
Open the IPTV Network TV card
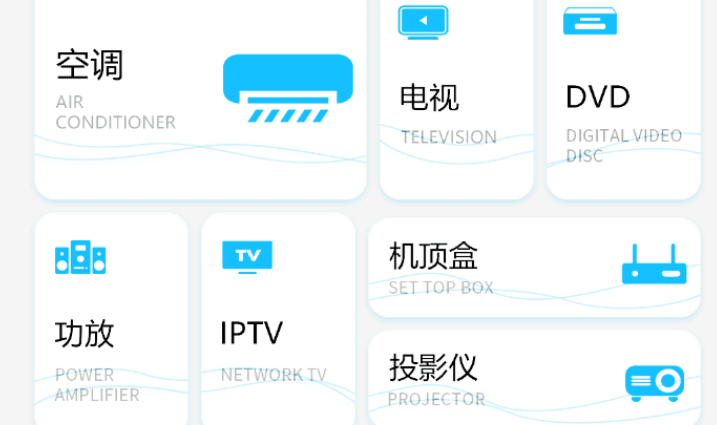(x=278, y=320)
